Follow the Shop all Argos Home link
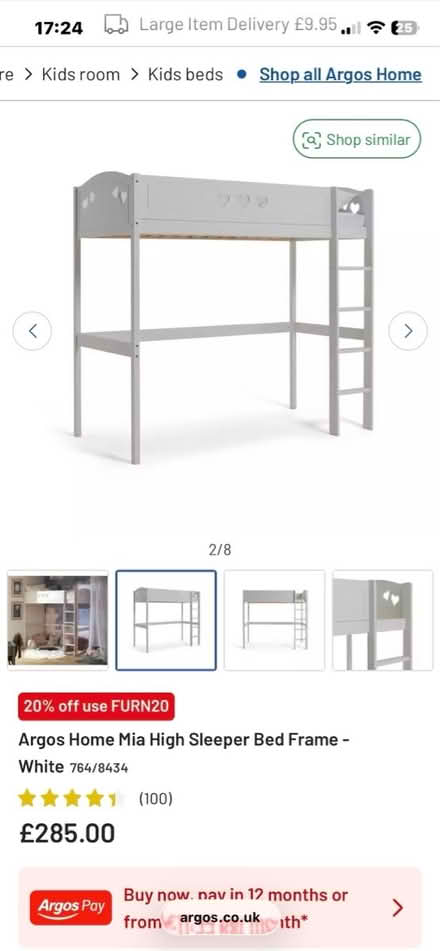This screenshot has width=440, height=951. click(x=340, y=75)
